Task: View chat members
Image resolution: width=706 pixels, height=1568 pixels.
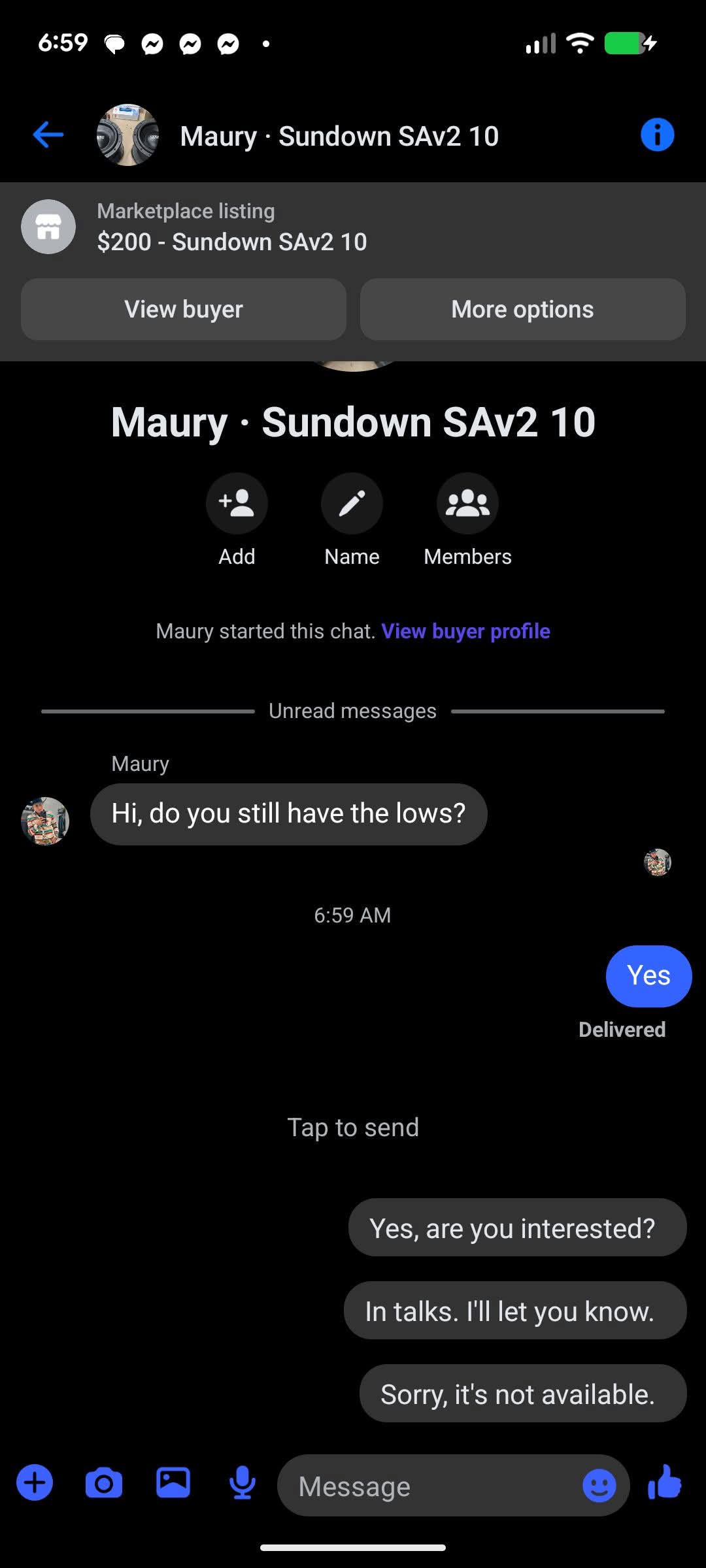Action: tap(467, 504)
